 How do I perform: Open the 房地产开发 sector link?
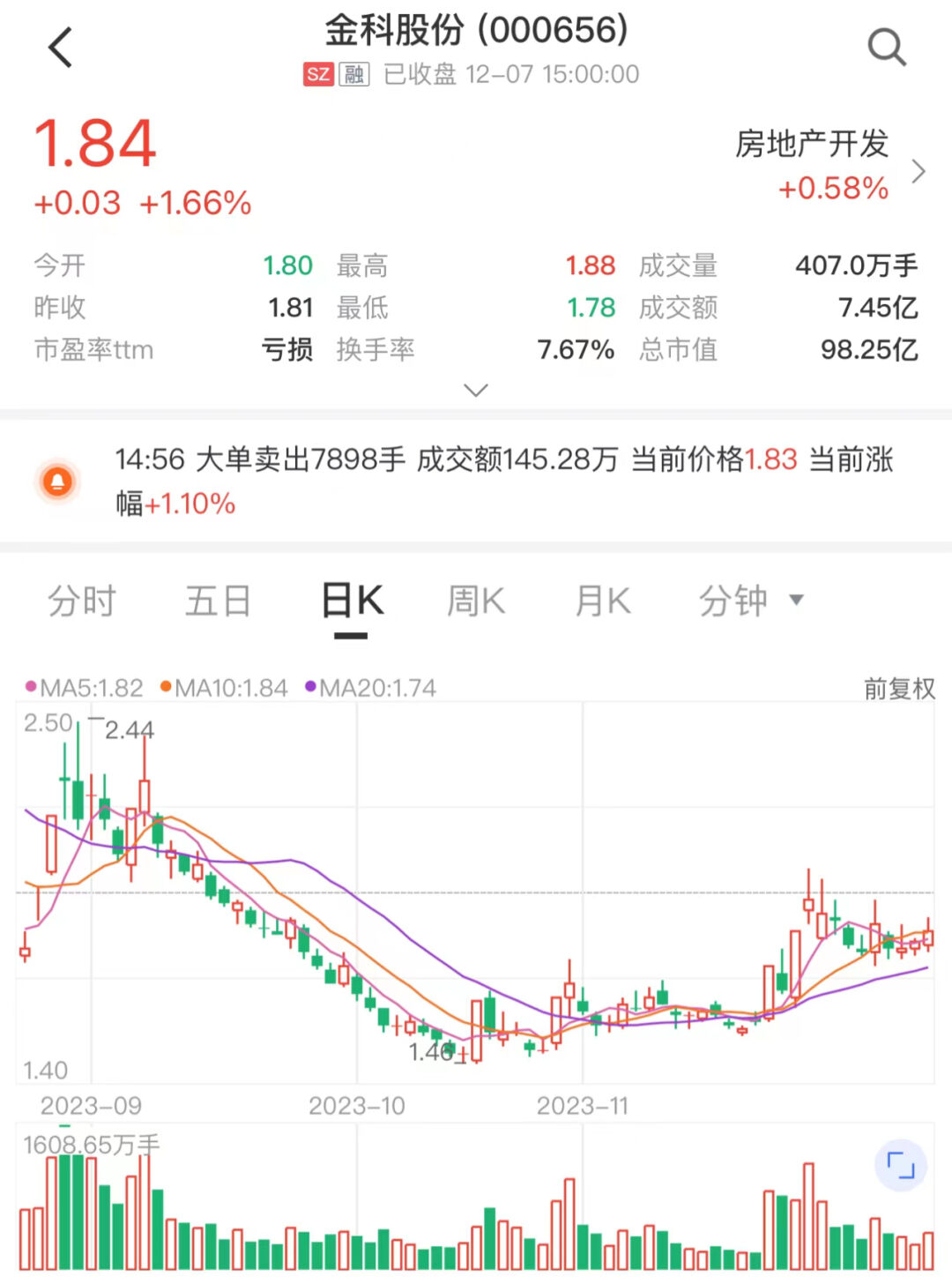[829, 166]
